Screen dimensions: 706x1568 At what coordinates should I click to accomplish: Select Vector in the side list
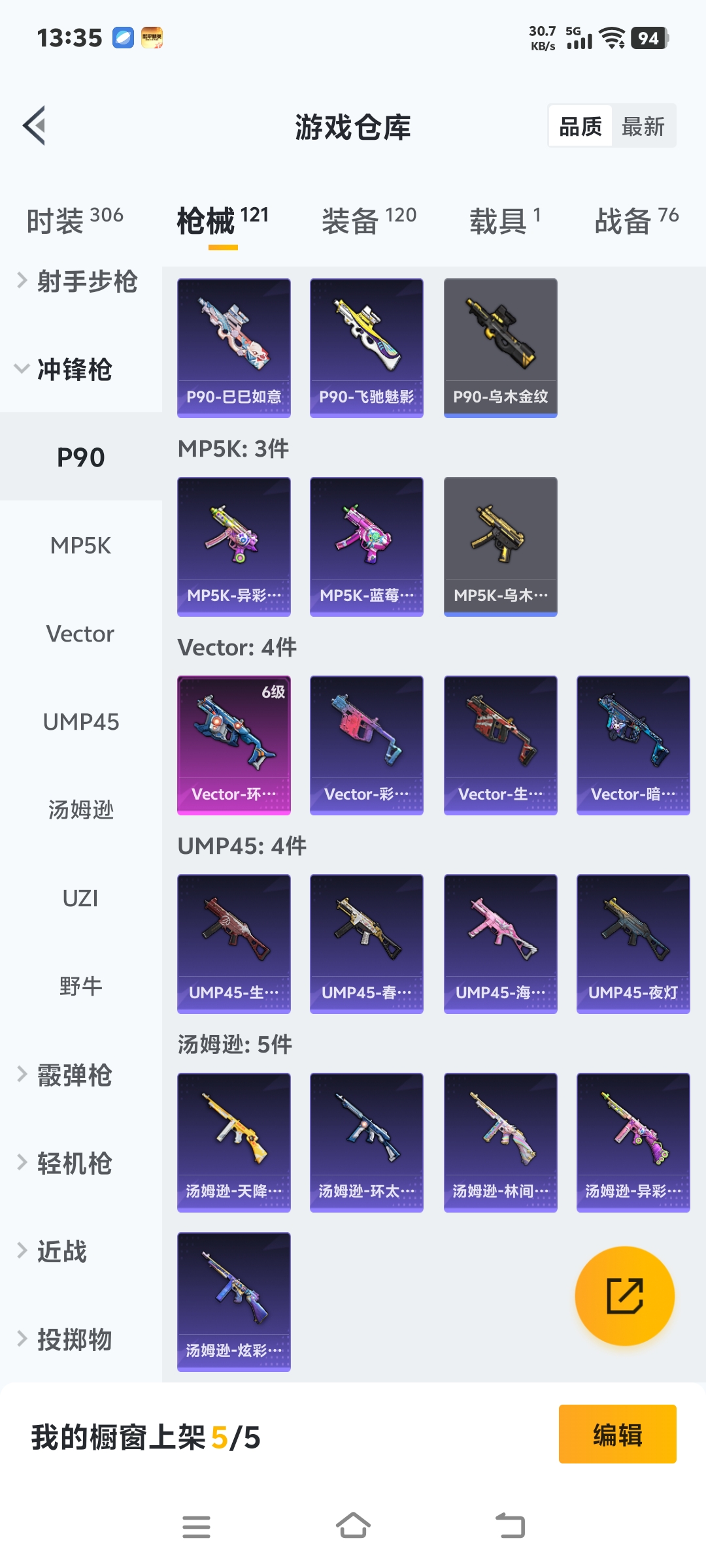(x=80, y=634)
